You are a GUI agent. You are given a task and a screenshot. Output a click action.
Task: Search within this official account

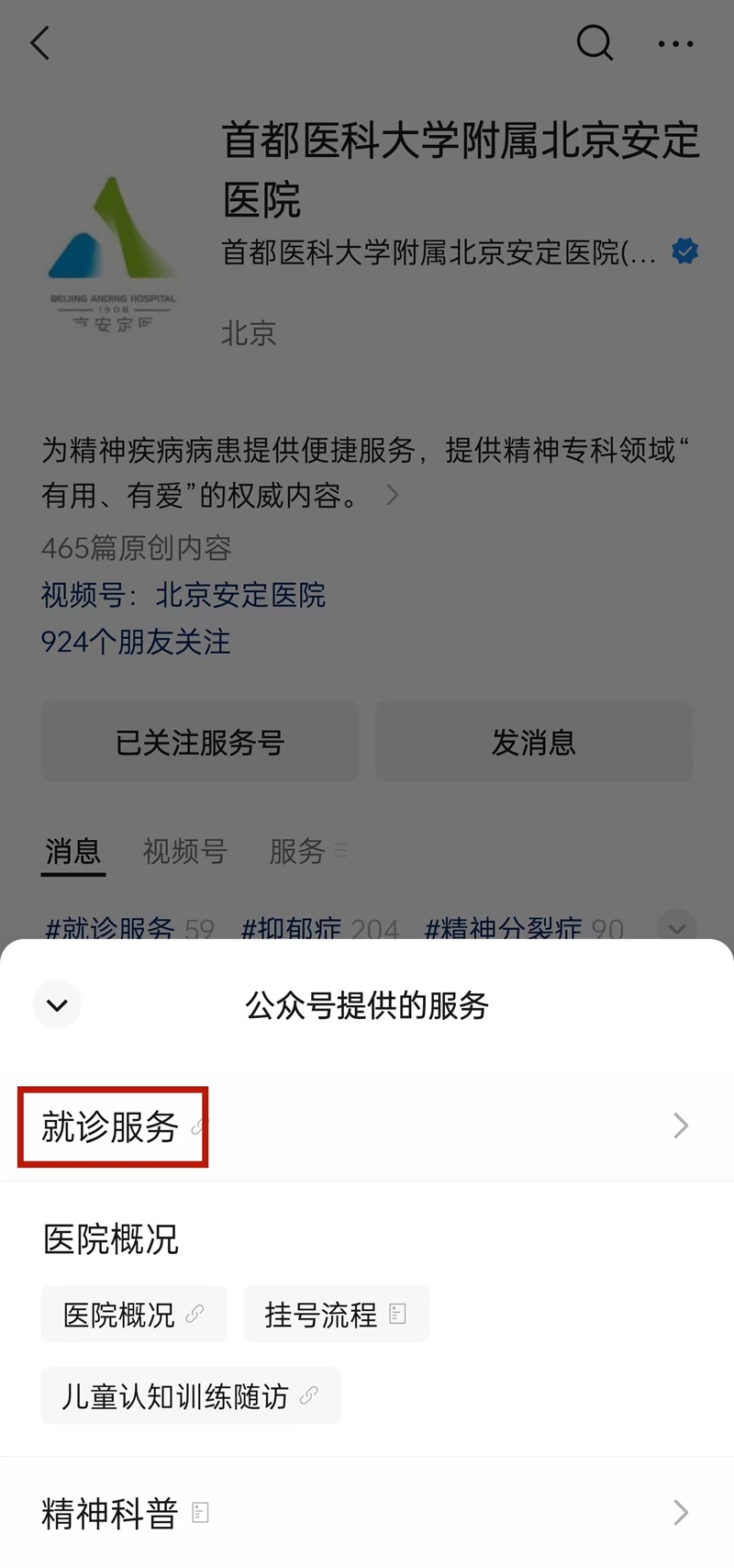click(x=594, y=42)
